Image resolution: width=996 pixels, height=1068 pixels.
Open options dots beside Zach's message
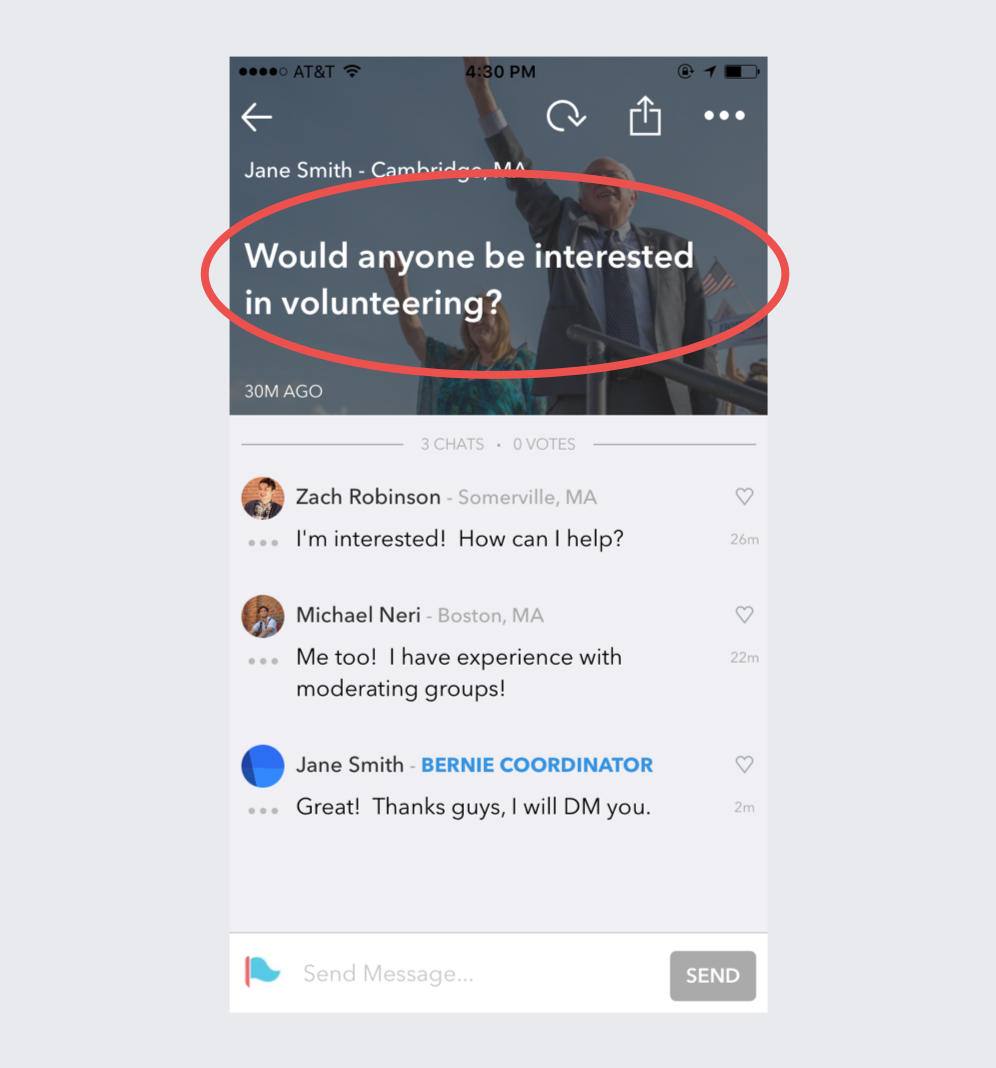coord(263,542)
